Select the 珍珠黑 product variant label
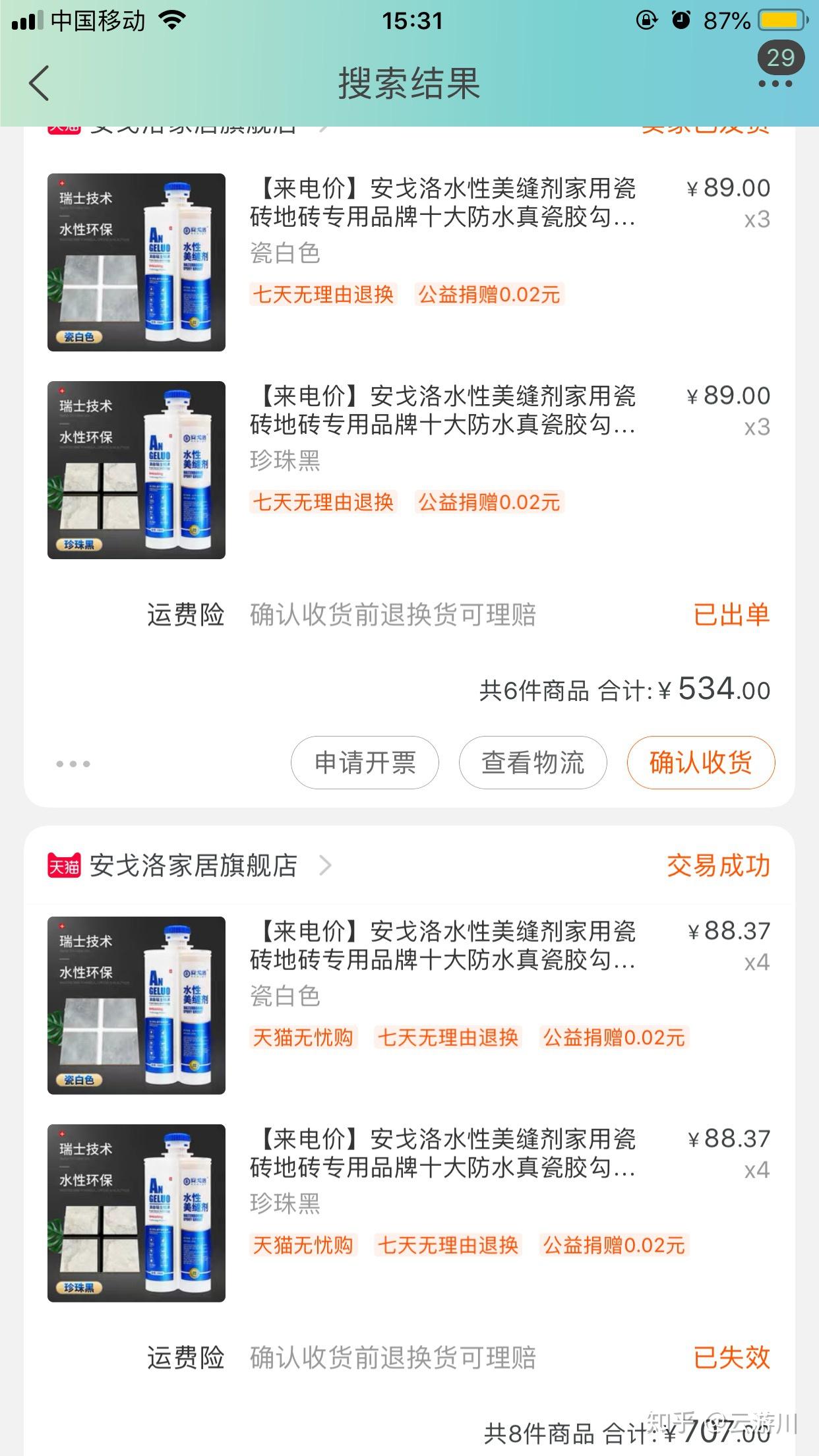The height and width of the screenshot is (1456, 819). pos(286,462)
